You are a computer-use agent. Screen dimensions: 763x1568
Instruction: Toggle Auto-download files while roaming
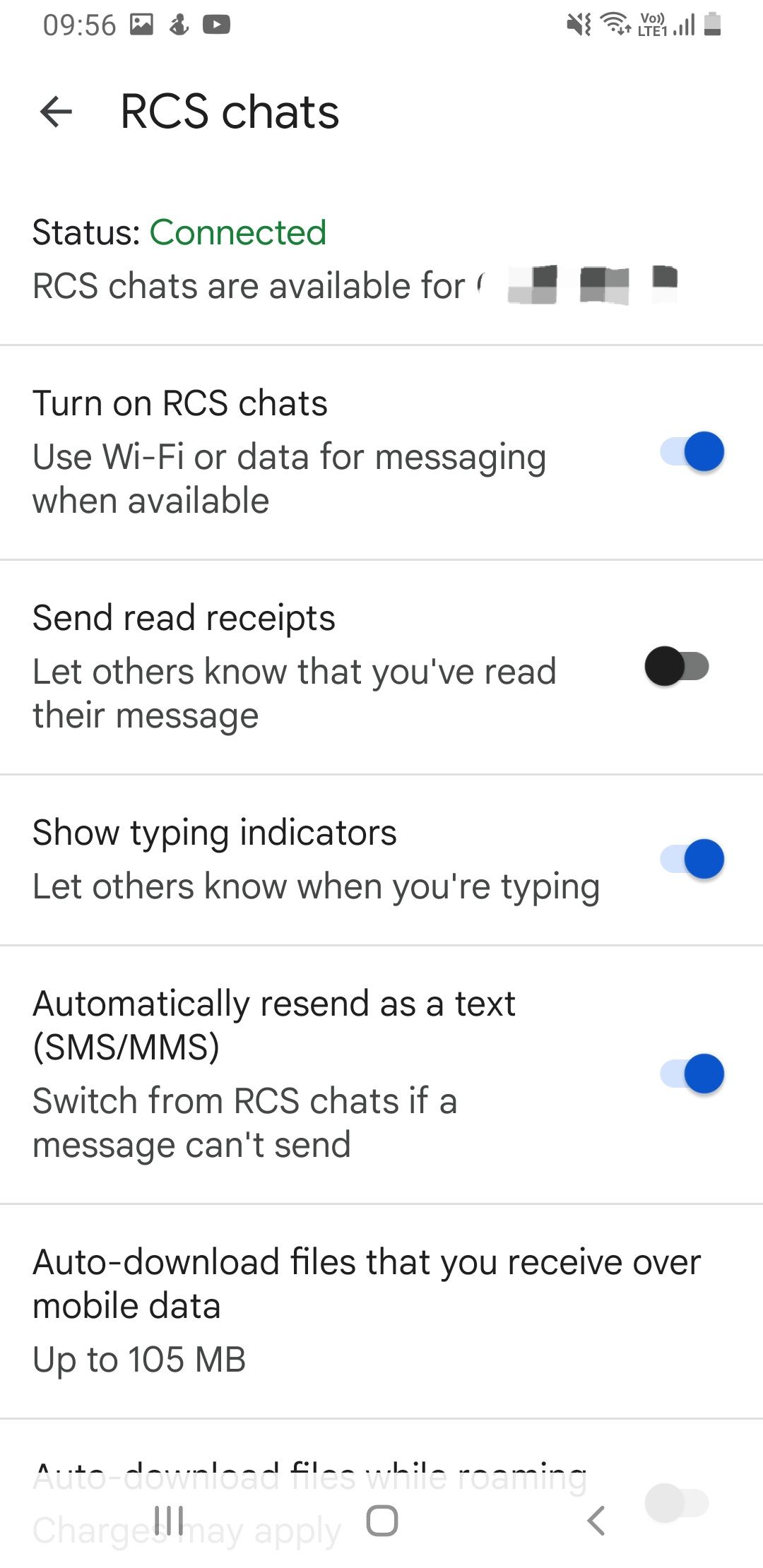[676, 1503]
